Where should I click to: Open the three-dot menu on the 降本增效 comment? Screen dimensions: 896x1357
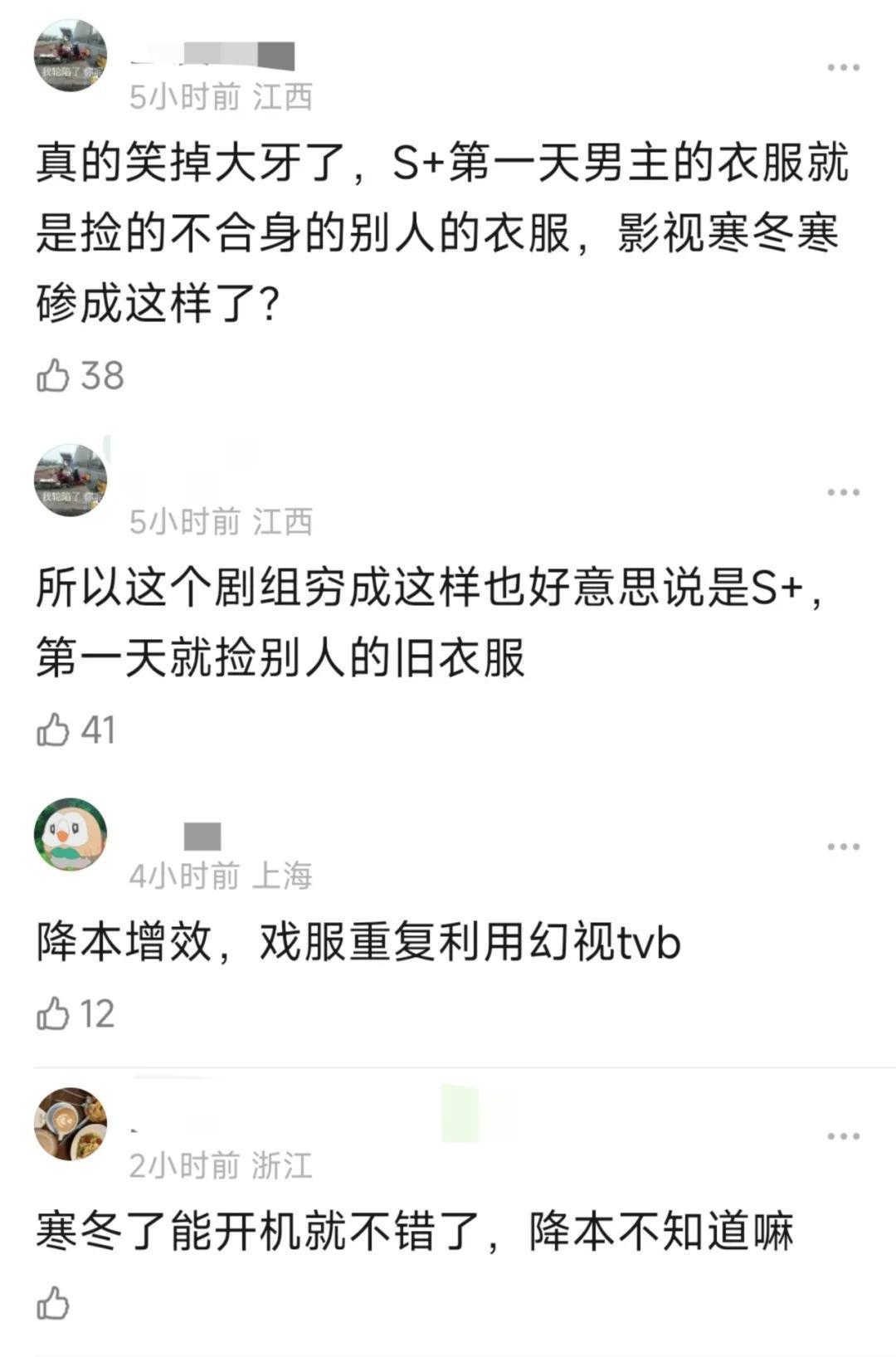tap(843, 847)
